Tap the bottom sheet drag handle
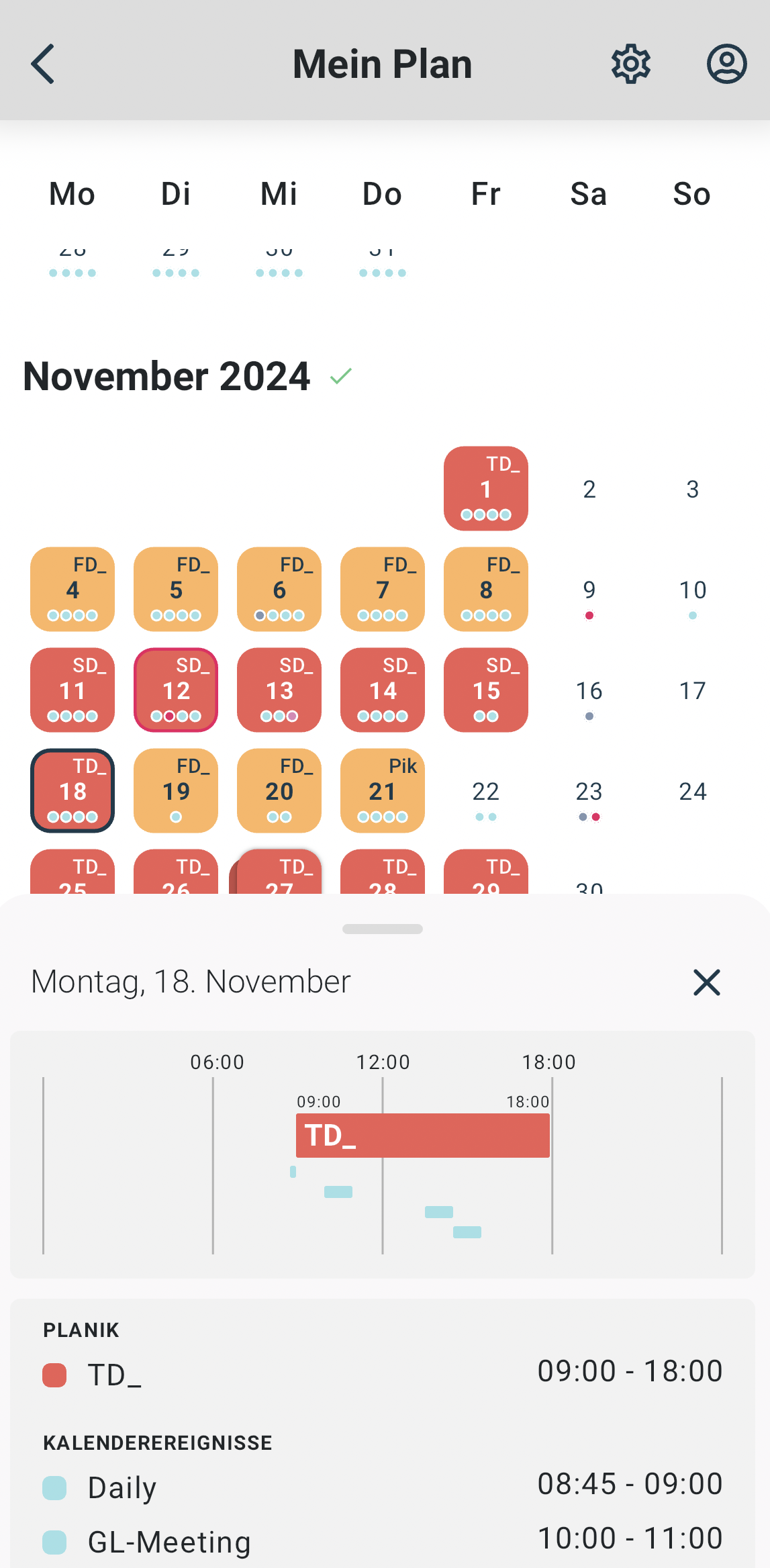The width and height of the screenshot is (770, 1568). (x=382, y=929)
